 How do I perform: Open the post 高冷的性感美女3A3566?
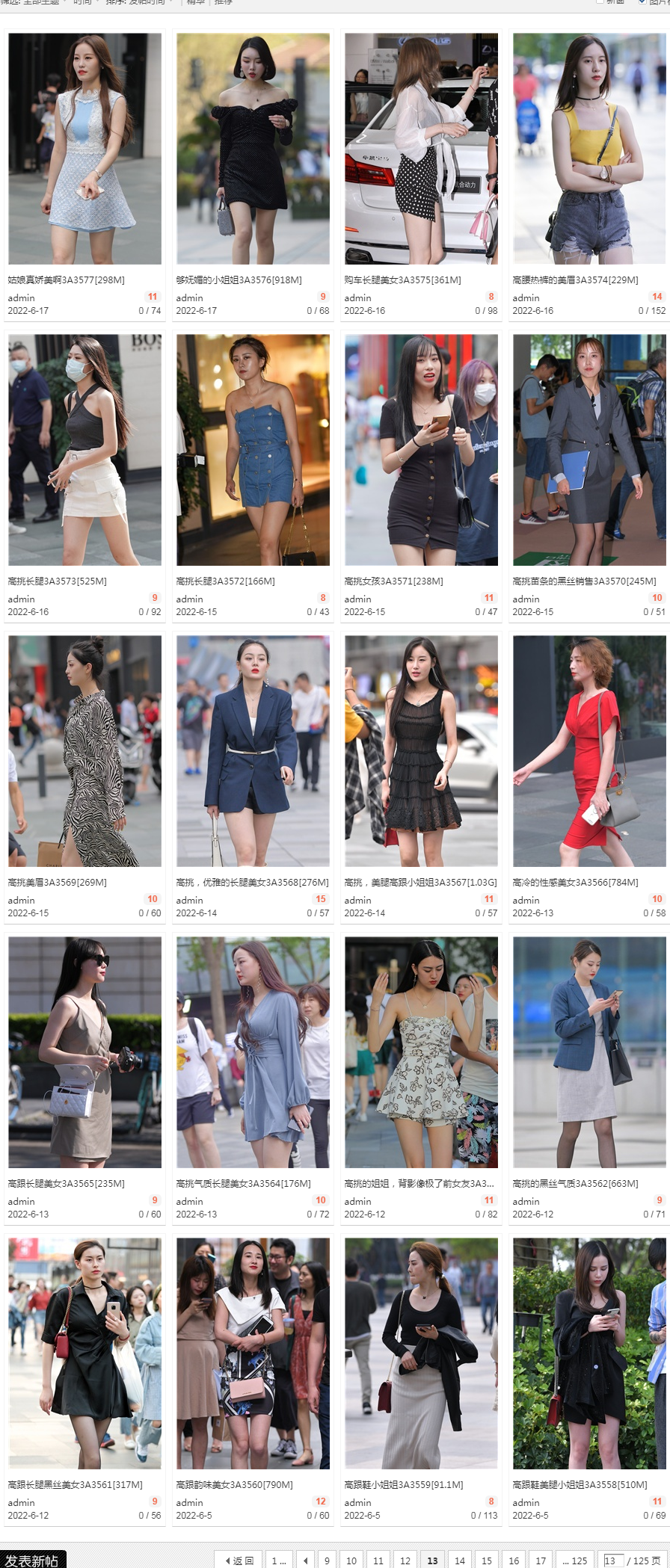pos(575,882)
